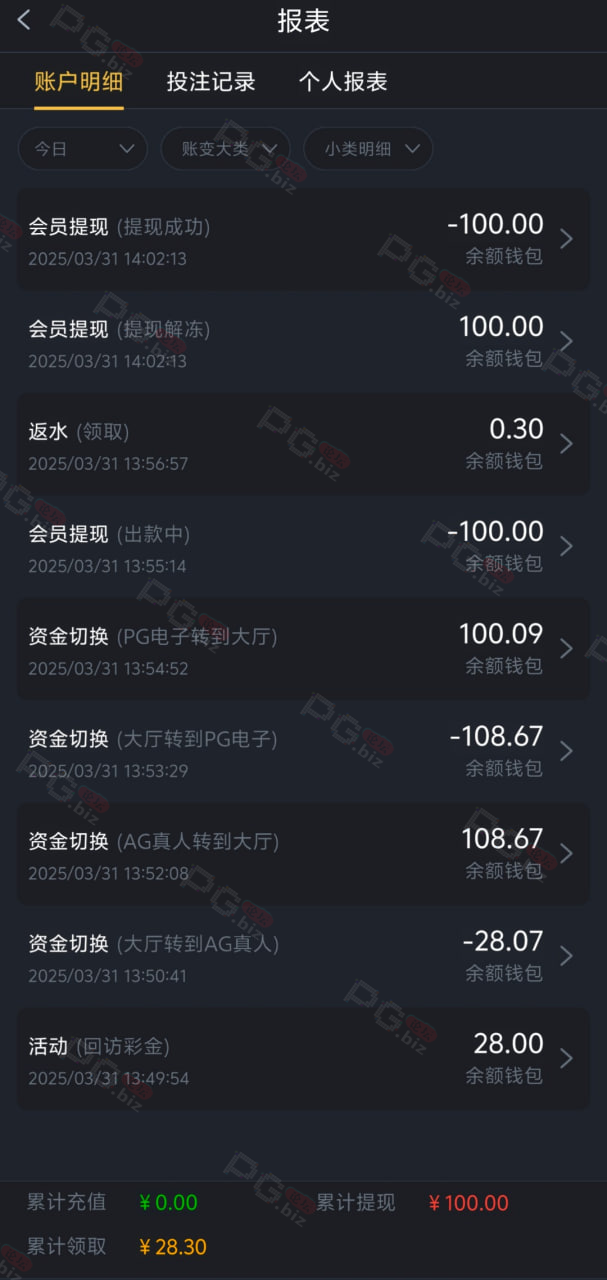Open the 会员提现 出款中 record
Viewport: 607px width, 1280px height.
tap(303, 547)
